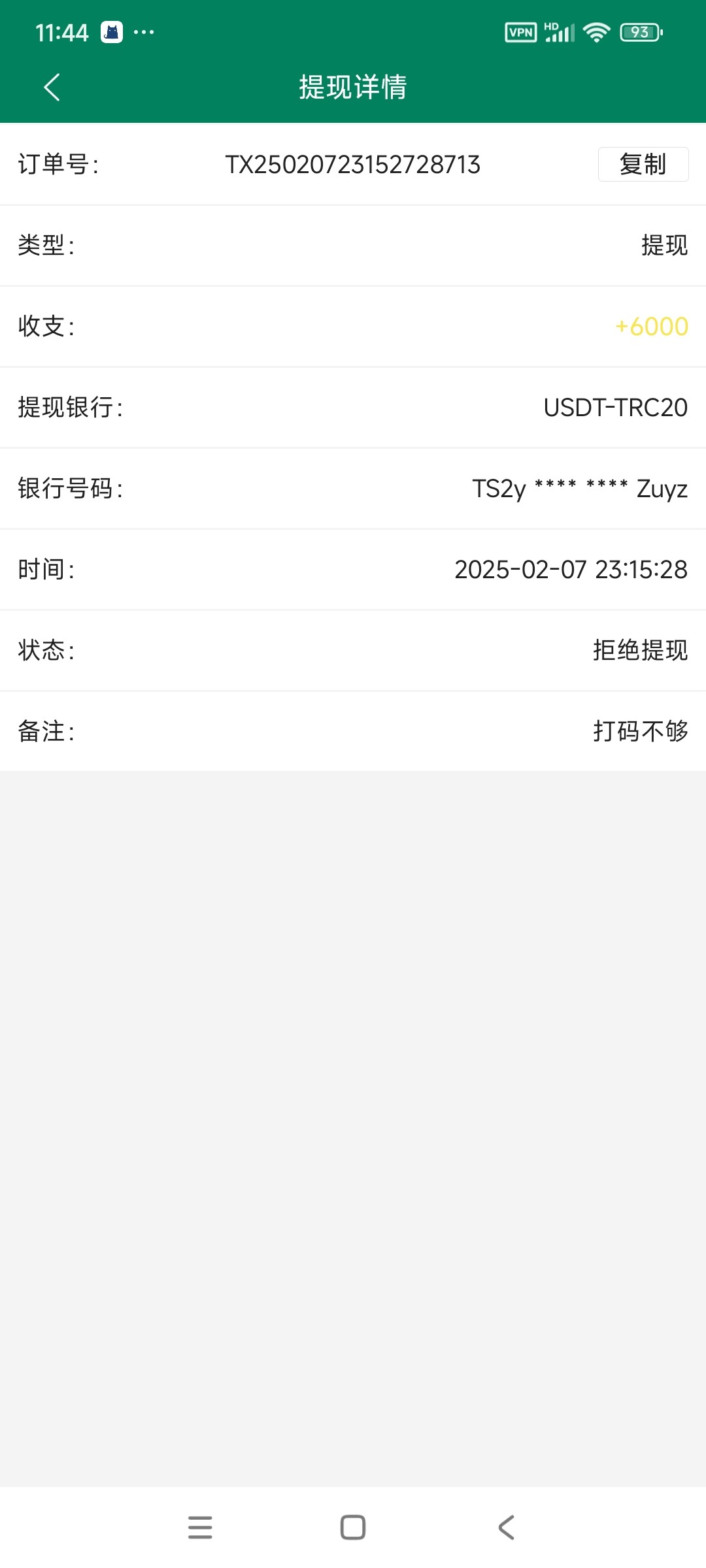Screen dimensions: 706x1568
Task: Tap the order number TX25020723152728713
Action: 353,165
